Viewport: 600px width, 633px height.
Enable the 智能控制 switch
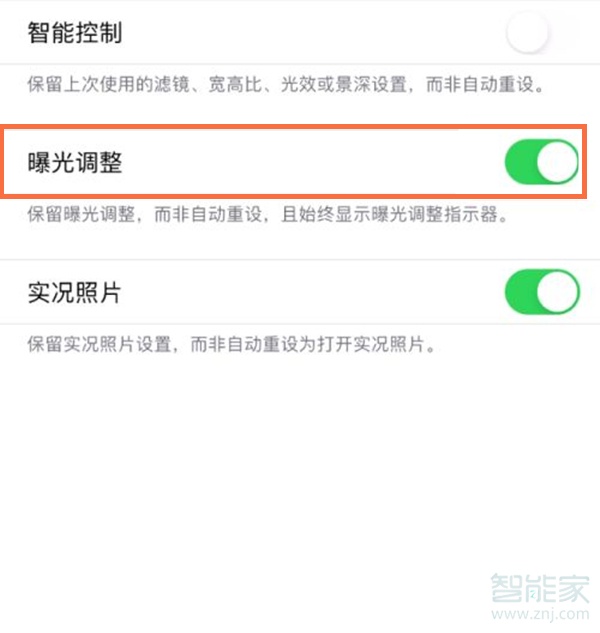541,35
